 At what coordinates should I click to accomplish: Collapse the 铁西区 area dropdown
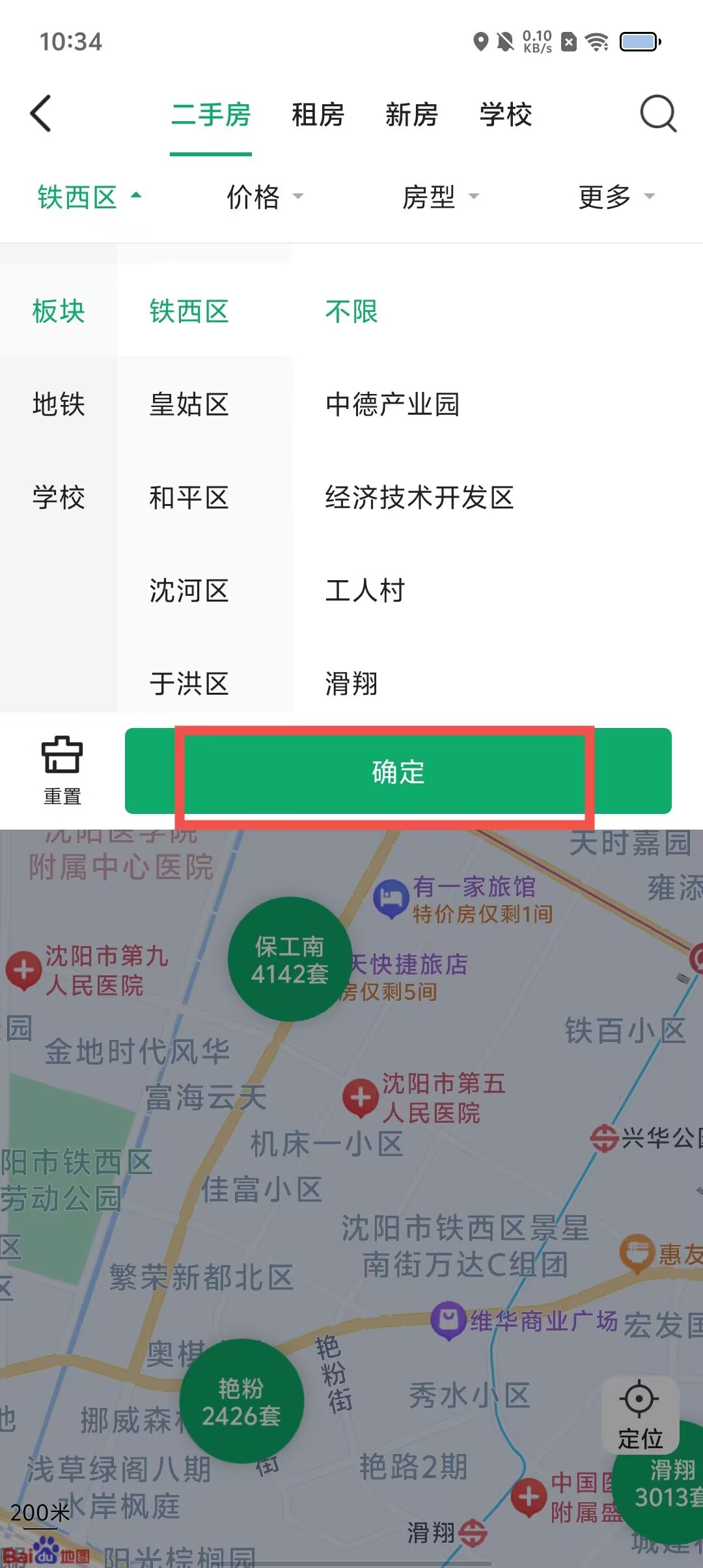pos(89,197)
